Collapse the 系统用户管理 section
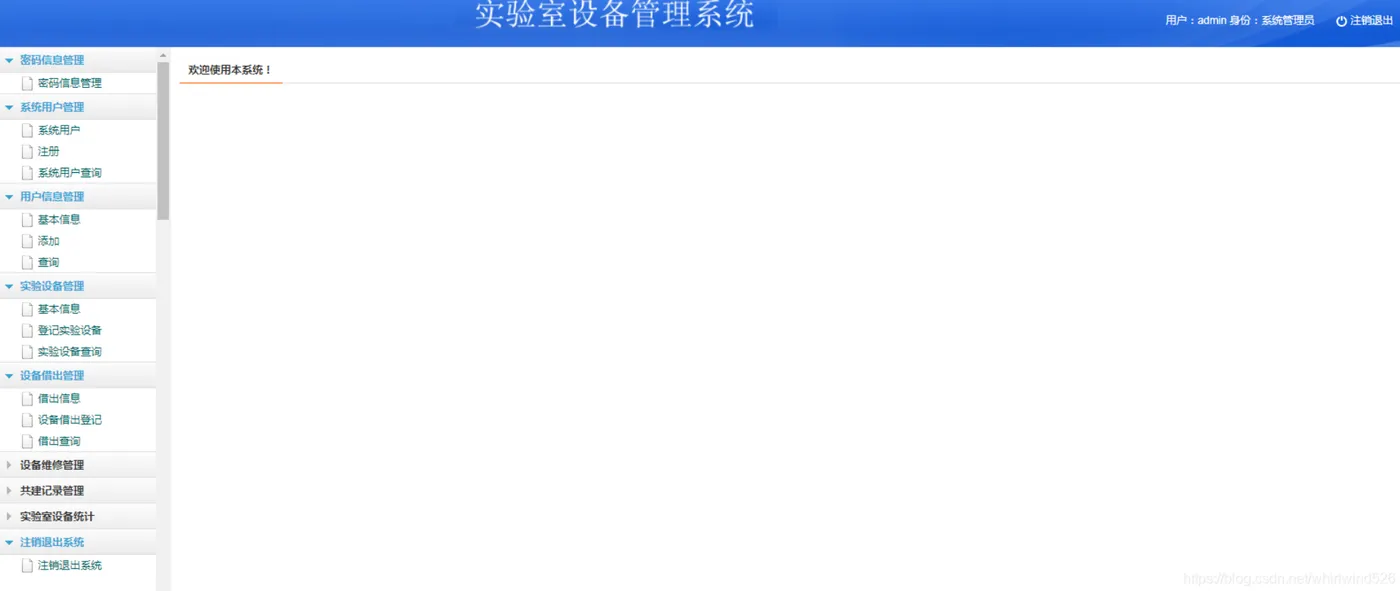Viewport: 1400px width, 591px height. (52, 107)
